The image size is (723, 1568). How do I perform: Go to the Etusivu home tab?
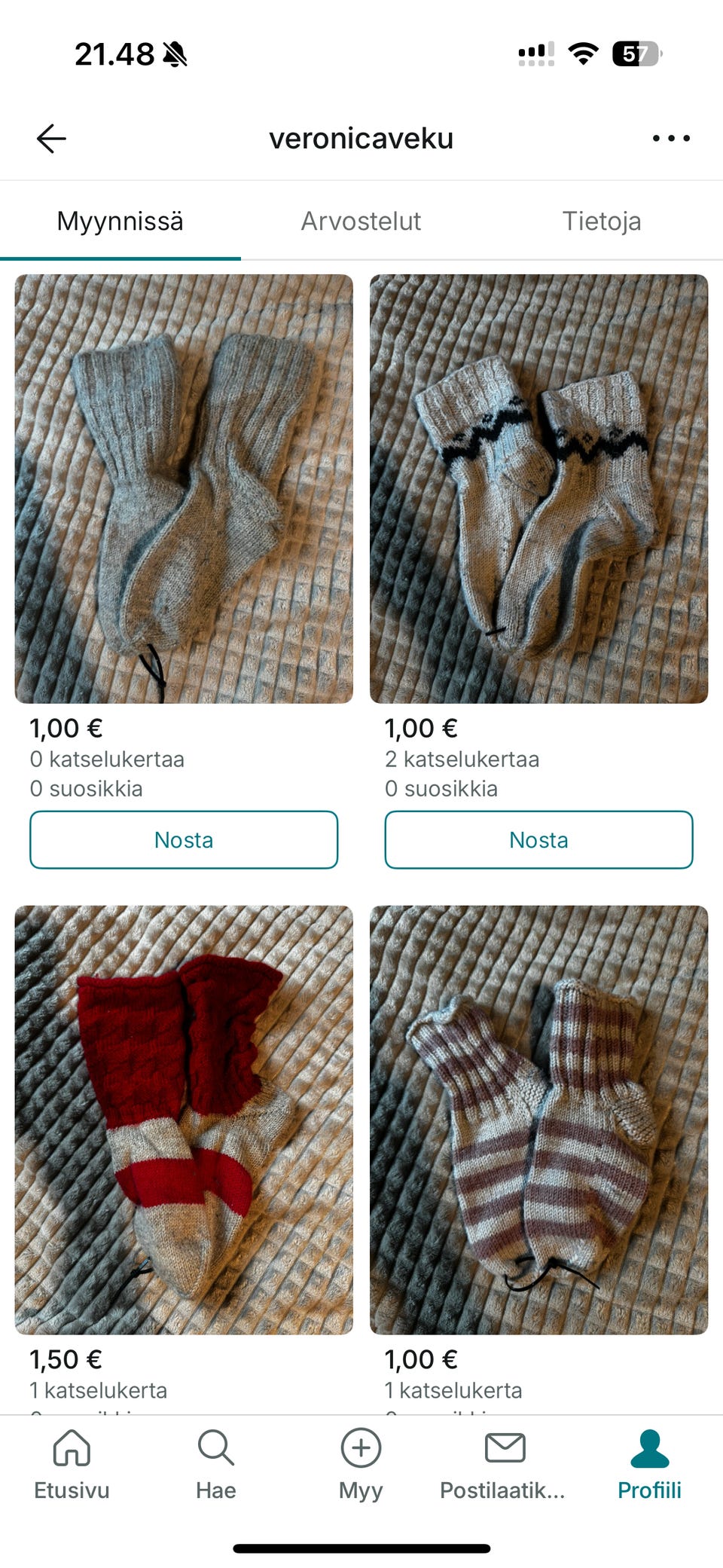coord(72,1464)
